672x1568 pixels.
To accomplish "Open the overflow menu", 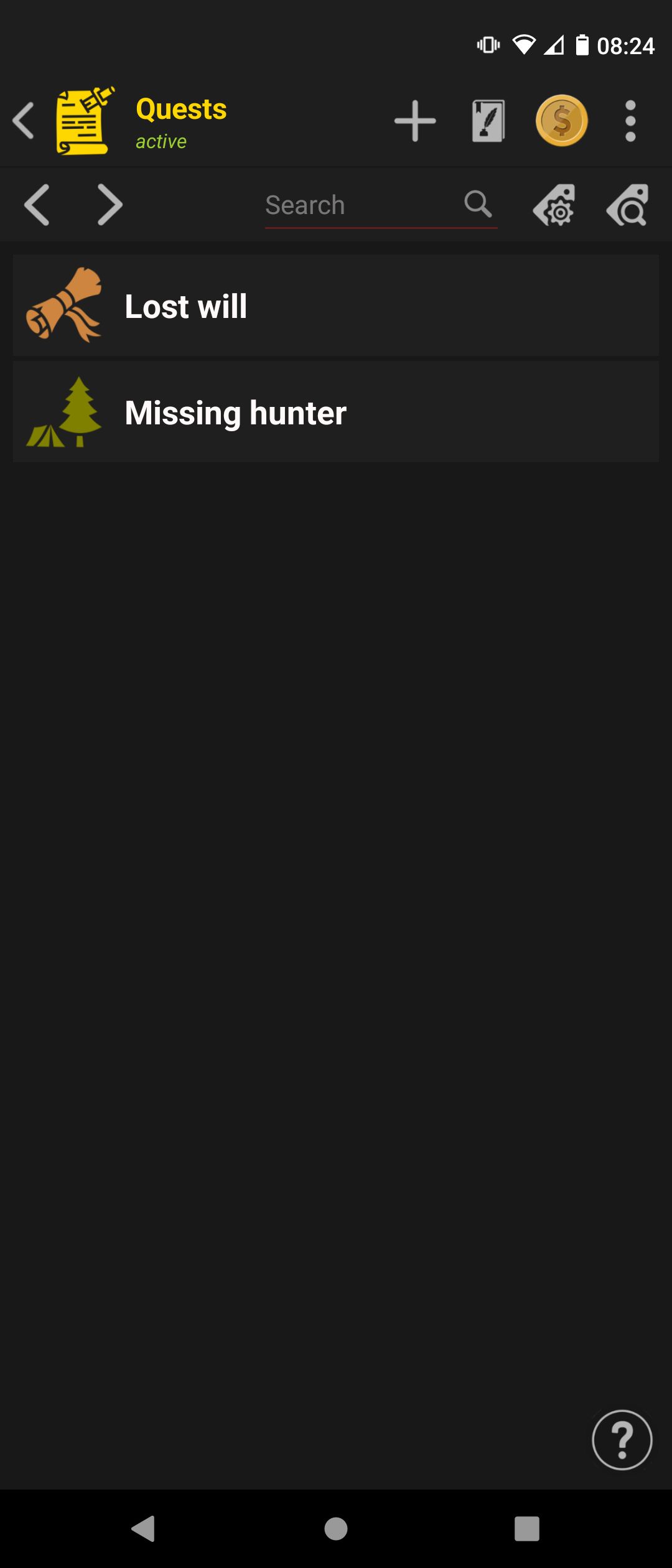I will click(630, 121).
